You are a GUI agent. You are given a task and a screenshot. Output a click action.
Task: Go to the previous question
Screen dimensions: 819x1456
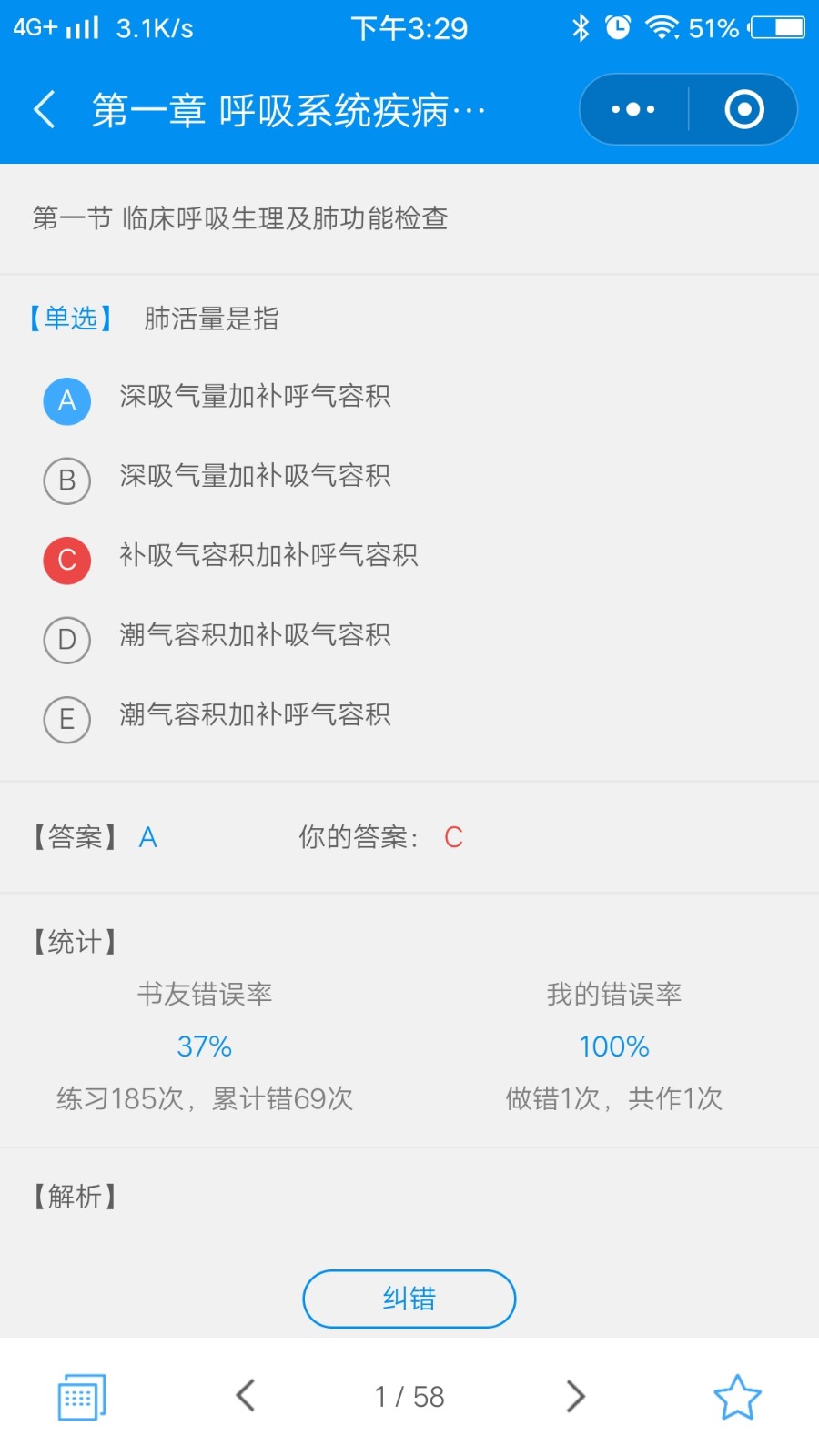[x=246, y=1396]
